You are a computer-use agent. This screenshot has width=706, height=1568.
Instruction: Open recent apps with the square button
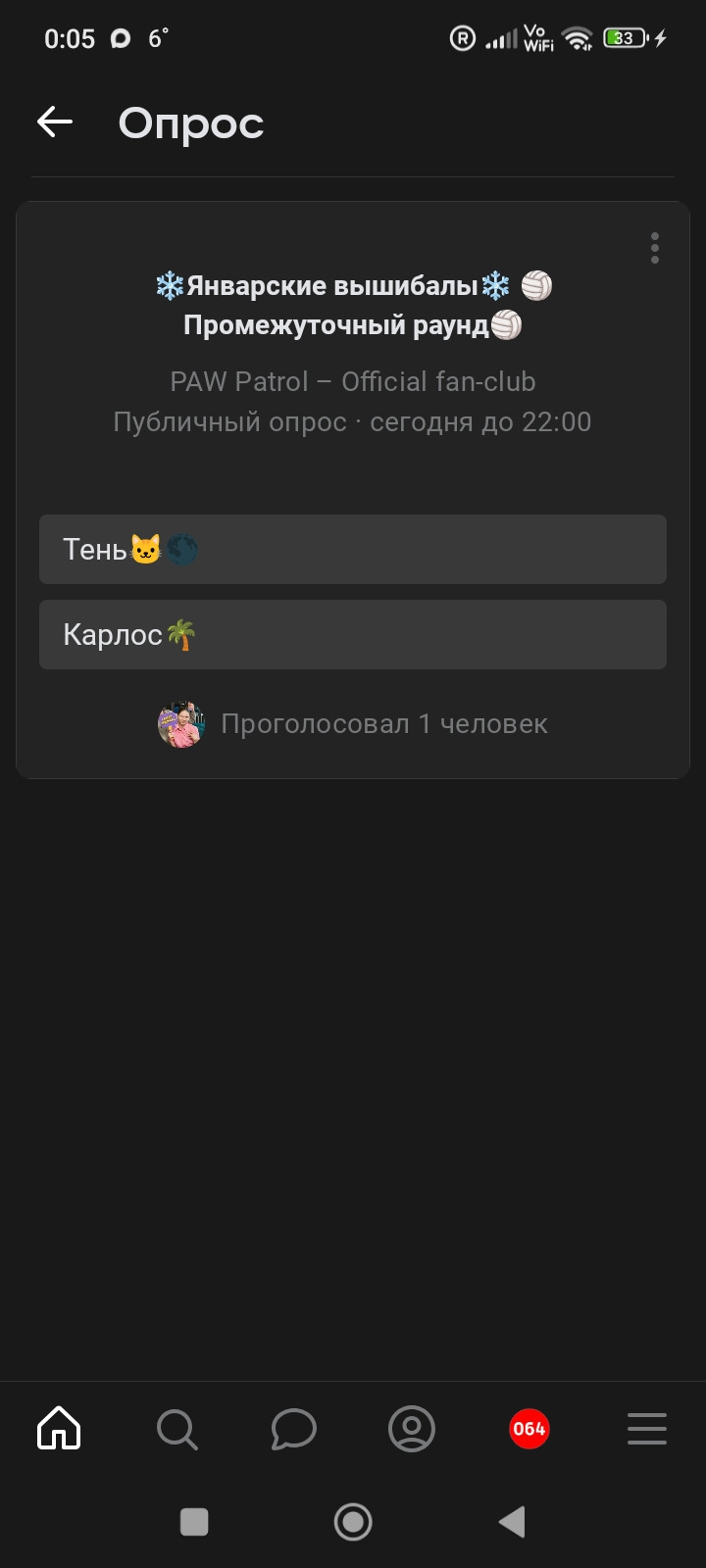click(194, 1522)
